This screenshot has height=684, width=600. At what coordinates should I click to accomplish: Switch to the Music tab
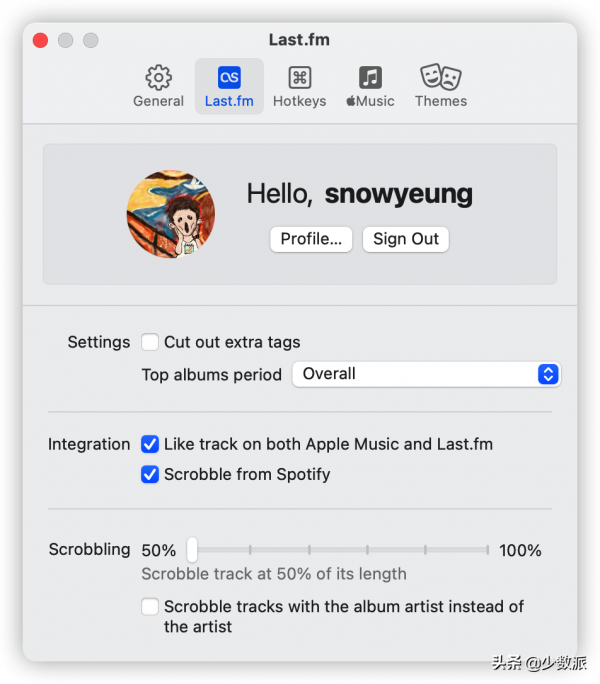[370, 86]
